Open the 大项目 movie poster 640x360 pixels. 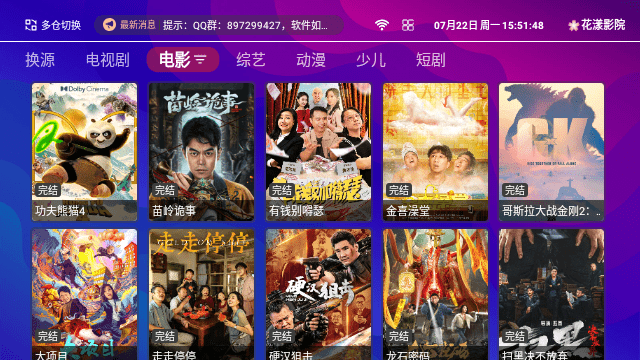[x=84, y=294]
